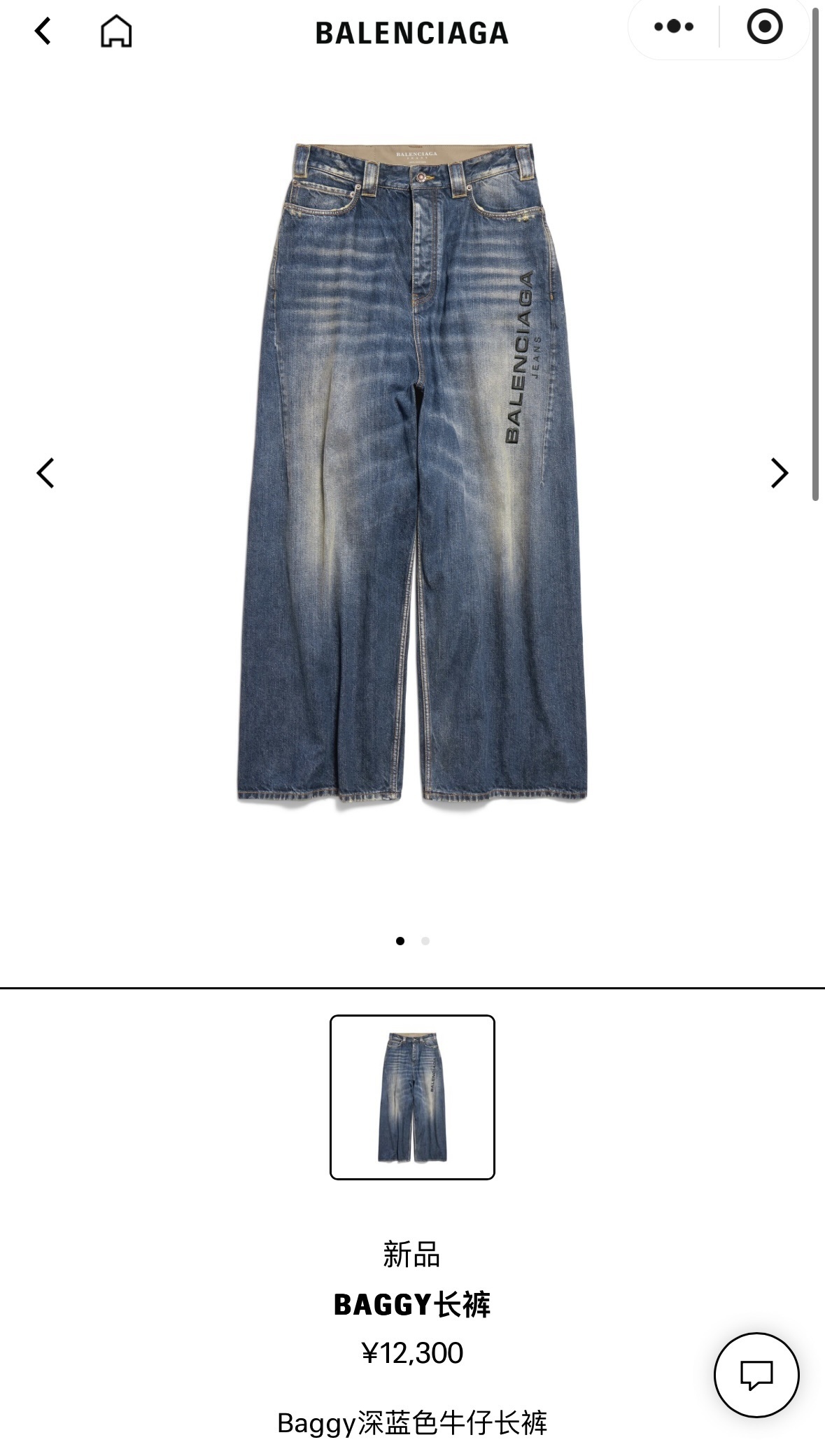Jump to the second image indicator dot
The image size is (825, 1456).
pos(425,941)
